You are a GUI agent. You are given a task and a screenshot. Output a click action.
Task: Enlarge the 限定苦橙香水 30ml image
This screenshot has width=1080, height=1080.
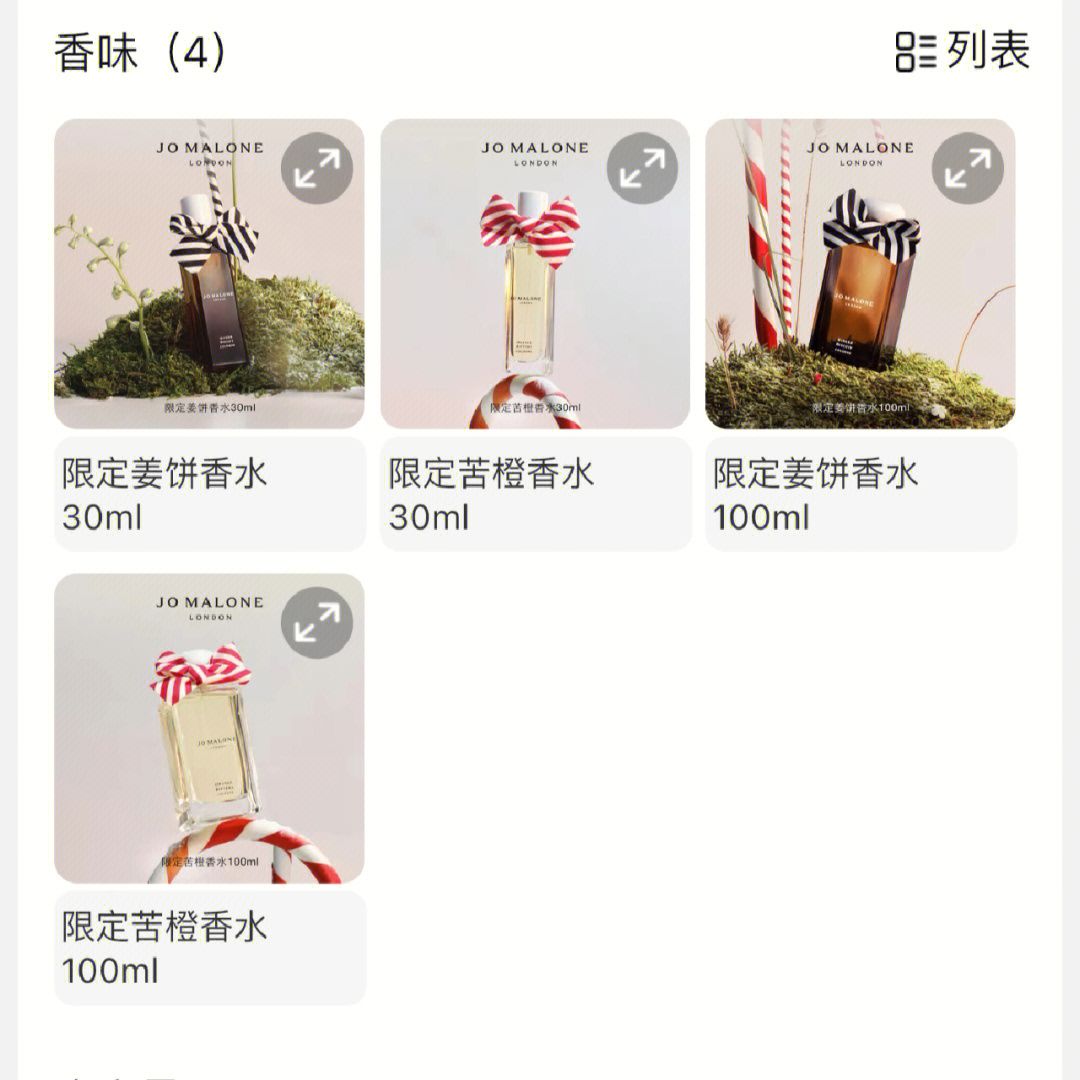(642, 168)
